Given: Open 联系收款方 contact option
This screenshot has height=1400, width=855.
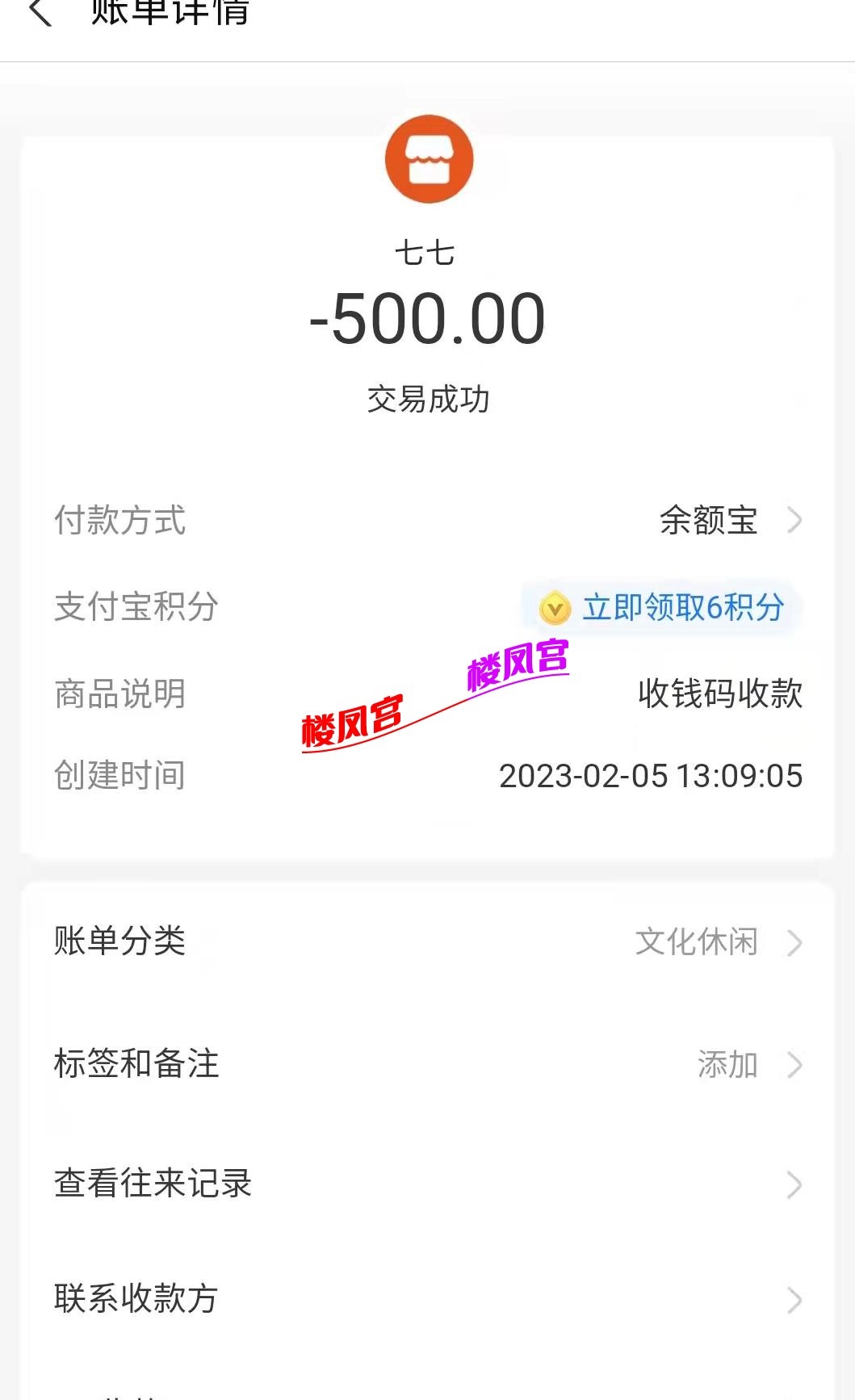Looking at the screenshot, I should [x=136, y=1298].
